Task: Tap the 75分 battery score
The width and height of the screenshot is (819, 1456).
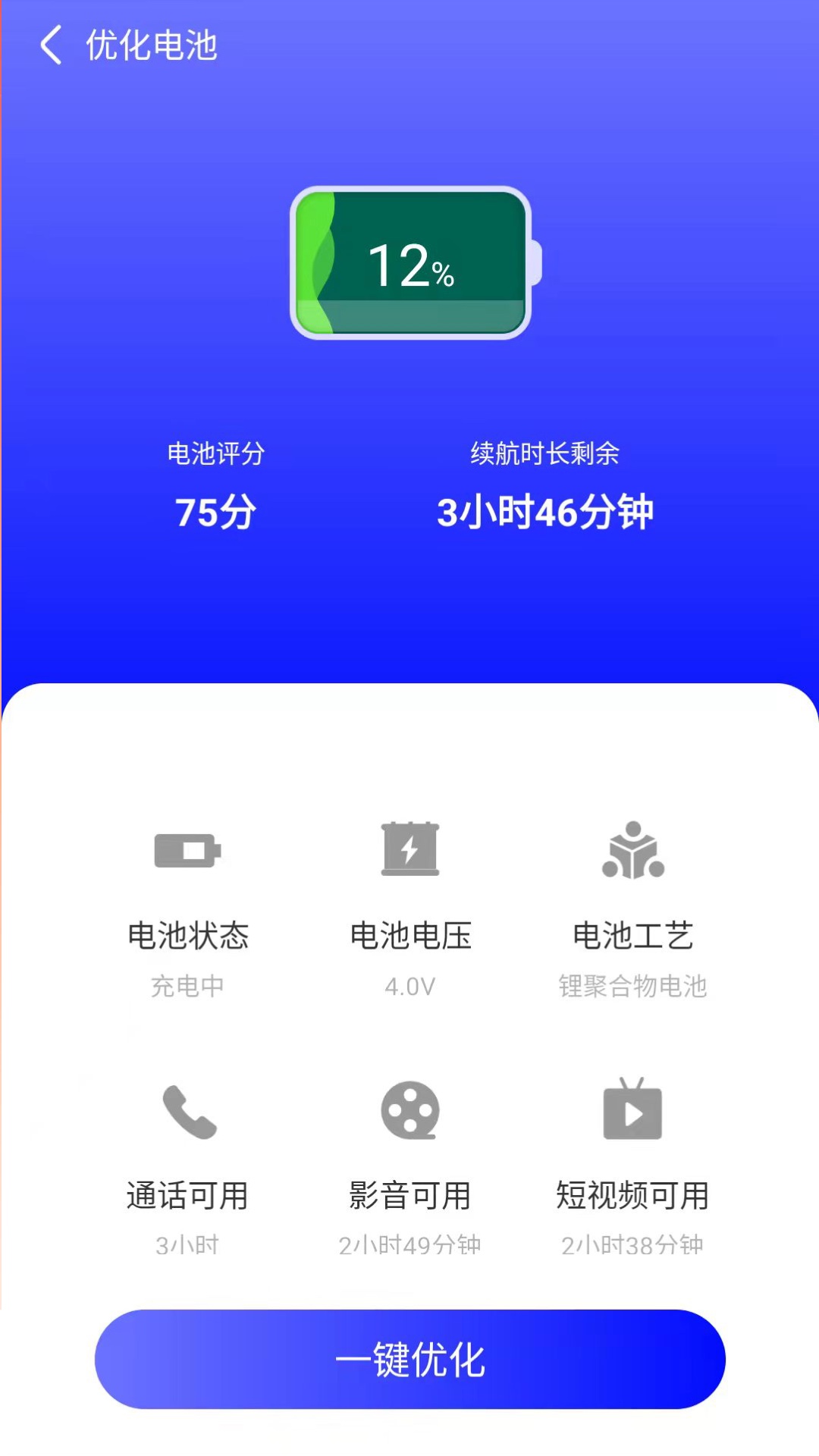Action: pyautogui.click(x=215, y=512)
